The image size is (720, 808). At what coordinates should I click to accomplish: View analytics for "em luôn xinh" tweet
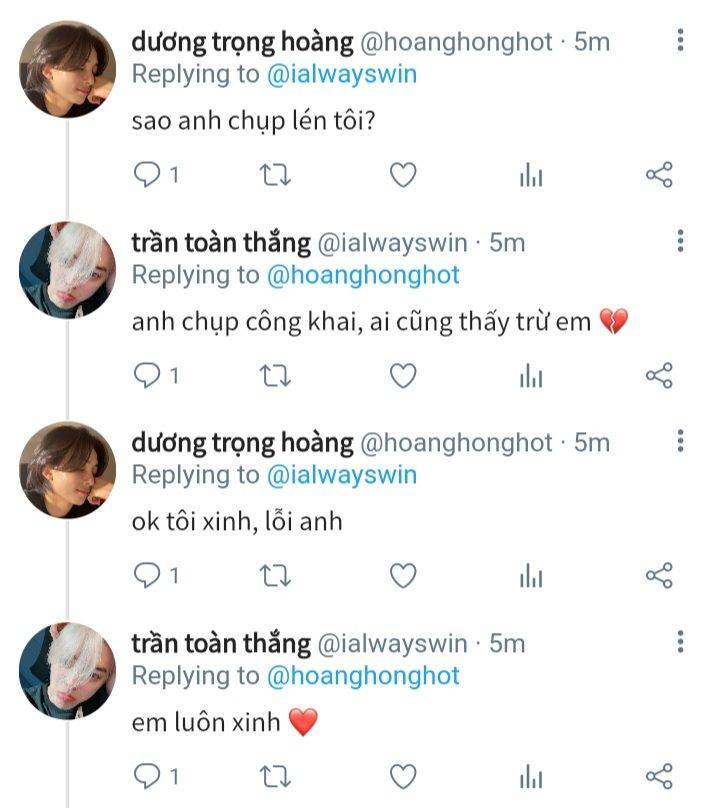coord(531,776)
